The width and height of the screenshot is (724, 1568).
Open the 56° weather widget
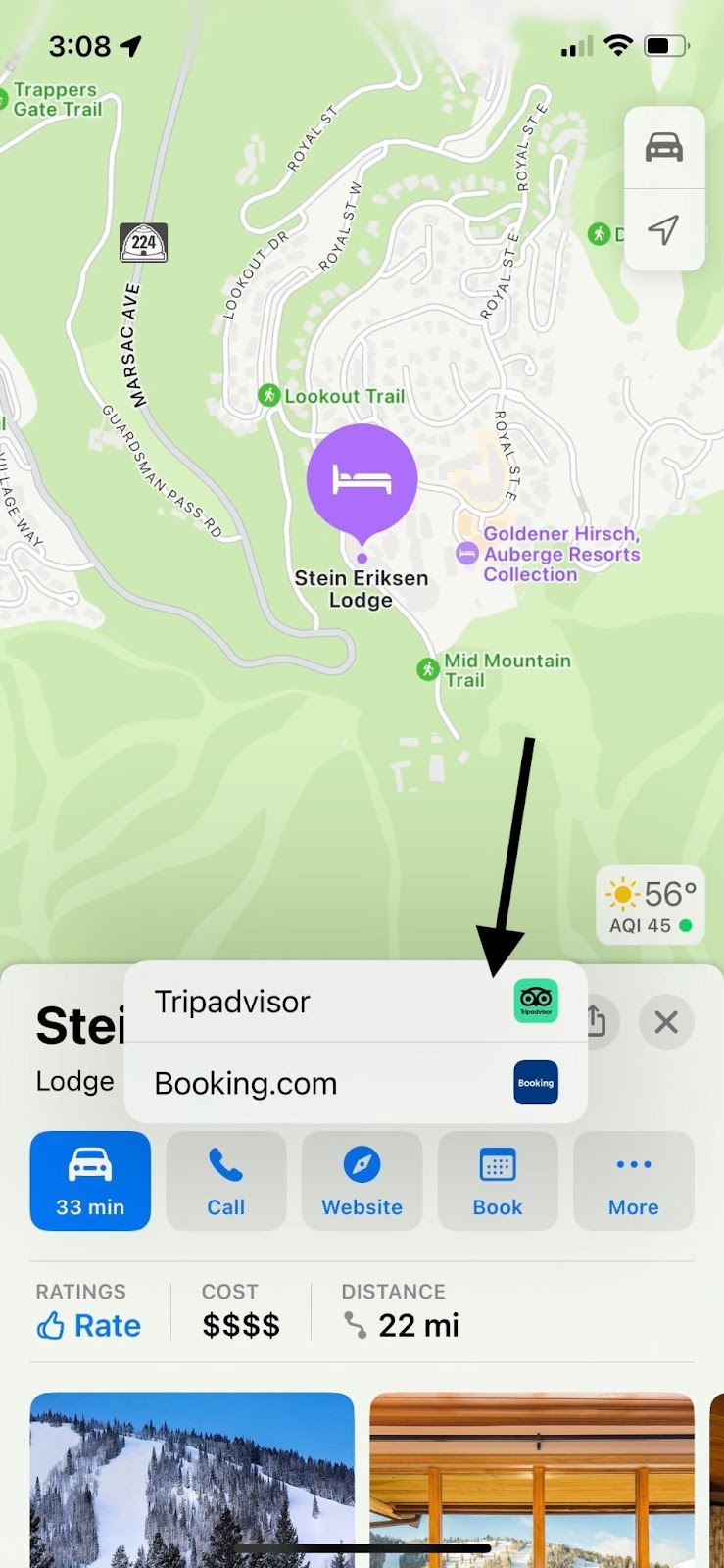pos(651,905)
